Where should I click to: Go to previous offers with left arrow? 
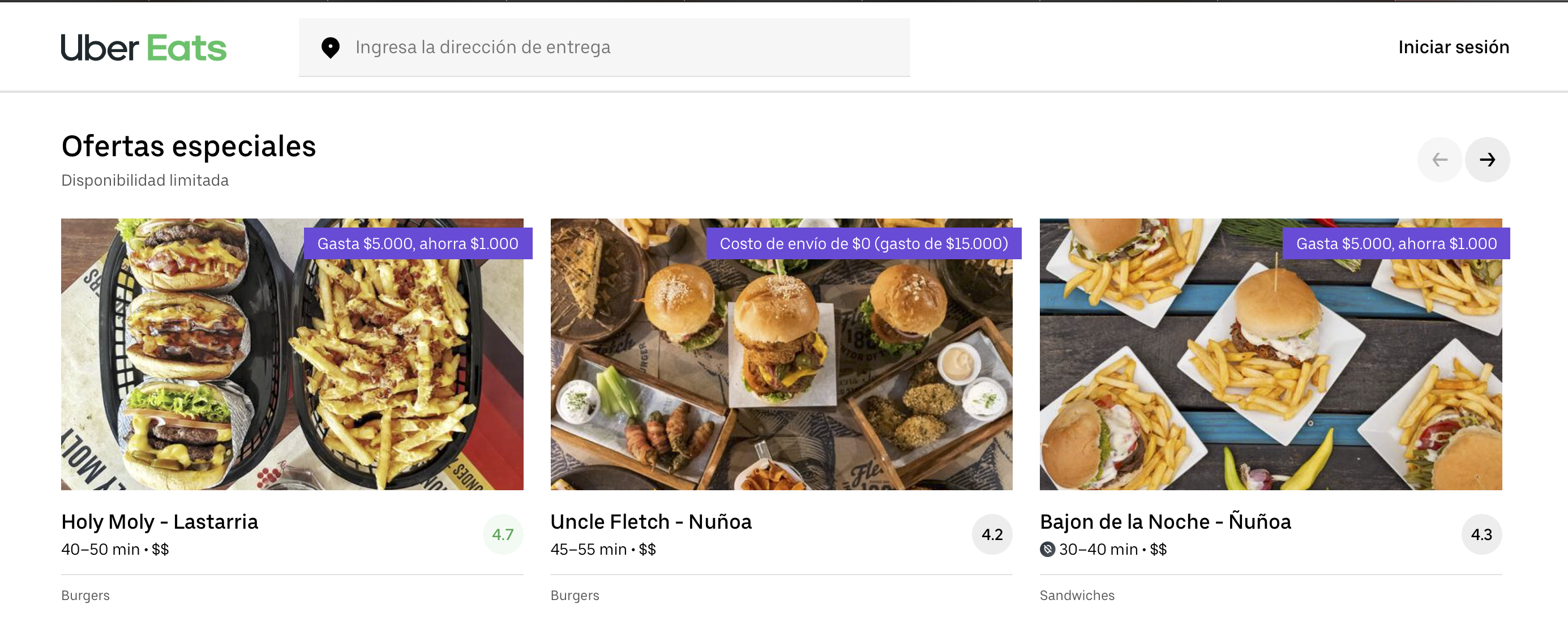pos(1439,160)
